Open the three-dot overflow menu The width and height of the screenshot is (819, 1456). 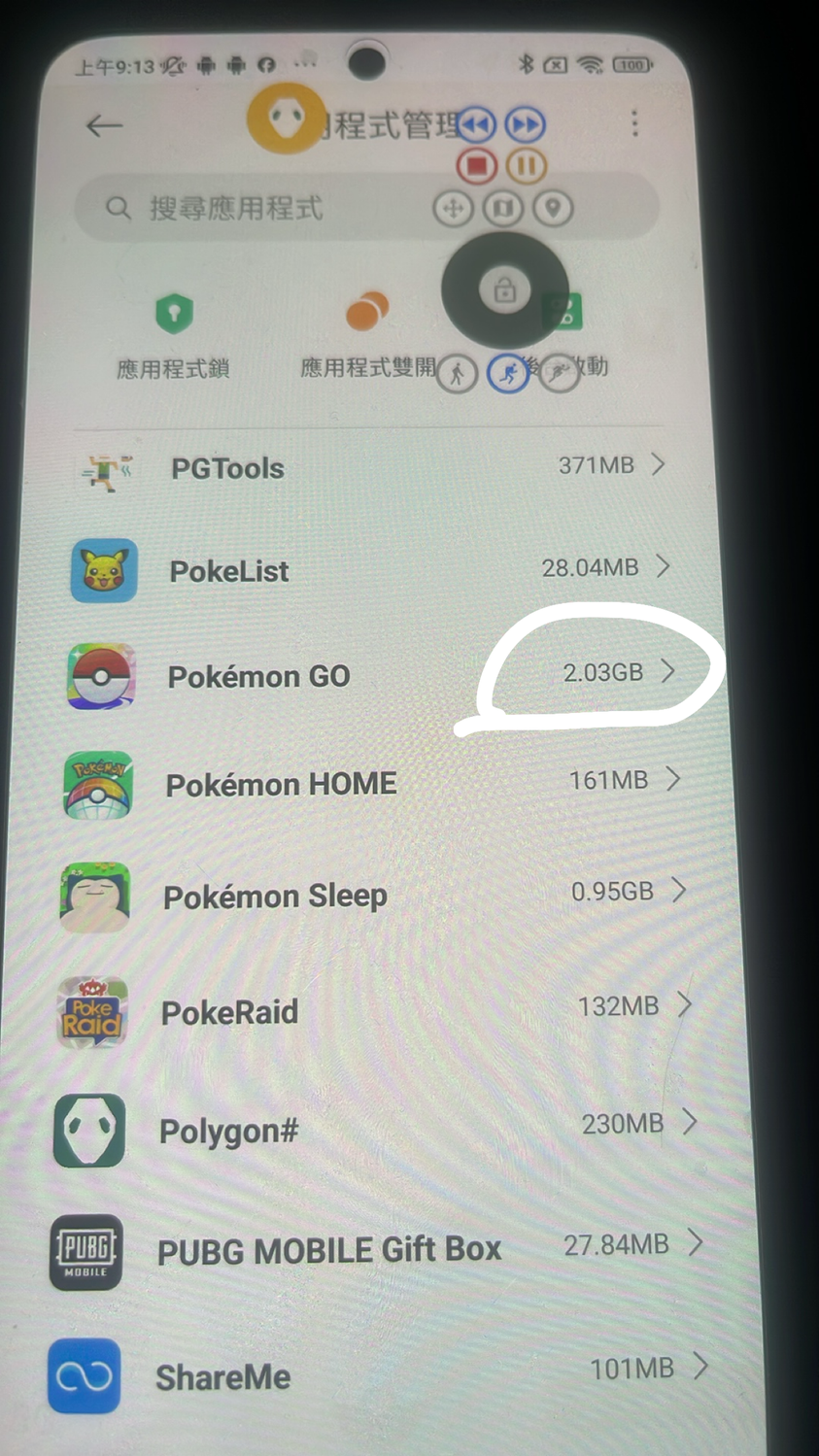634,123
